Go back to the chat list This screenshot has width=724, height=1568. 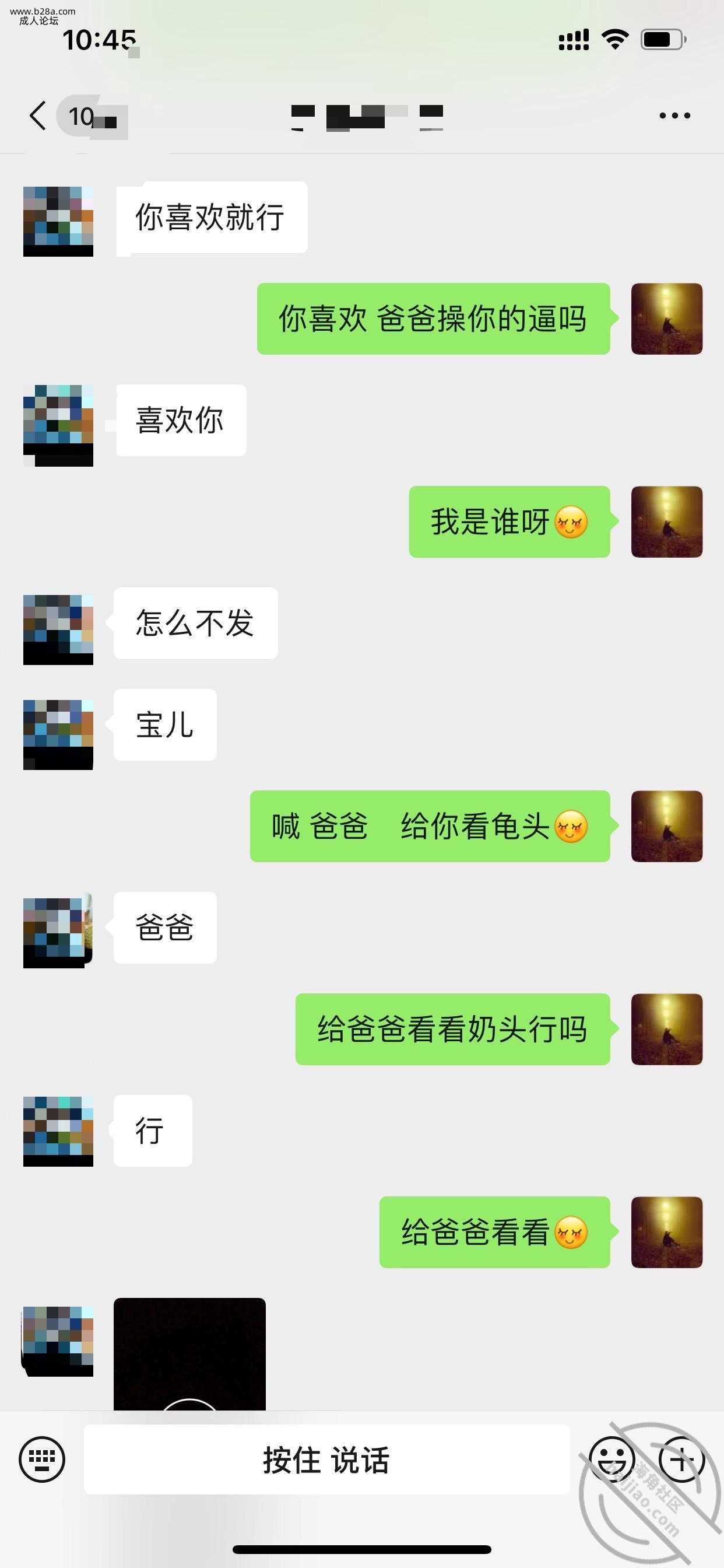pyautogui.click(x=38, y=116)
